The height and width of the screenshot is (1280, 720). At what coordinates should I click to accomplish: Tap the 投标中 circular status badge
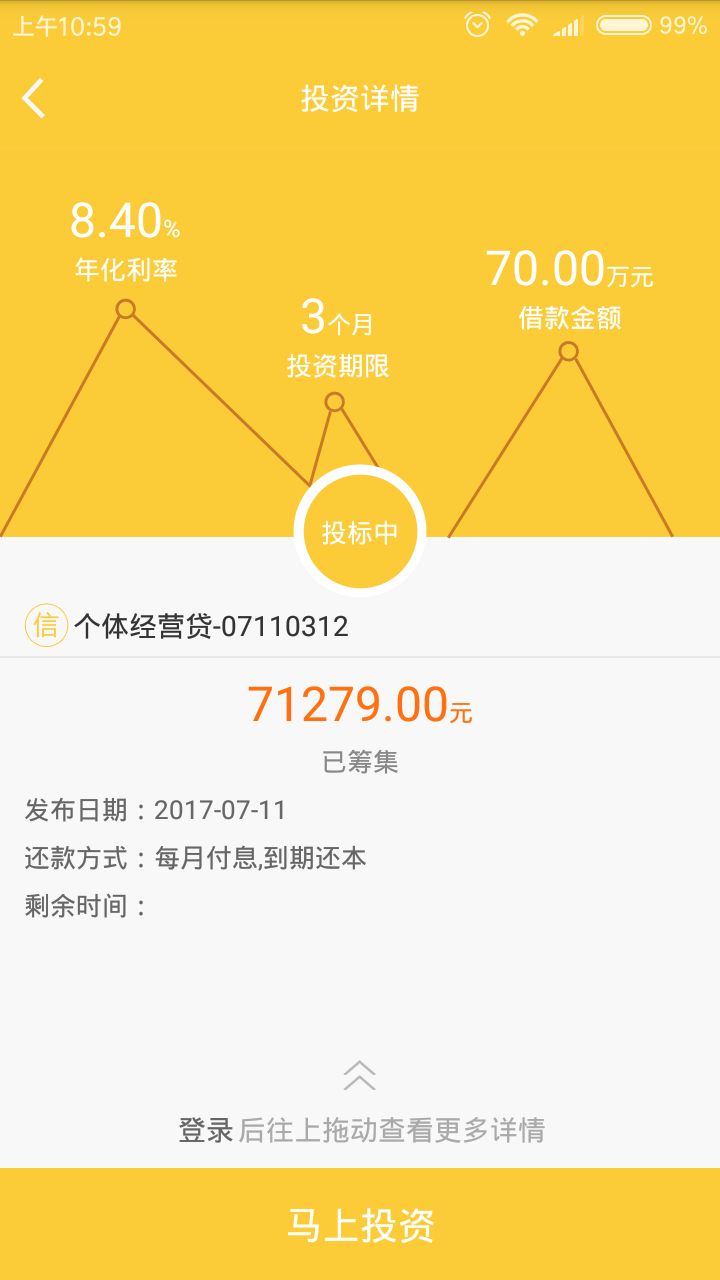click(x=360, y=530)
